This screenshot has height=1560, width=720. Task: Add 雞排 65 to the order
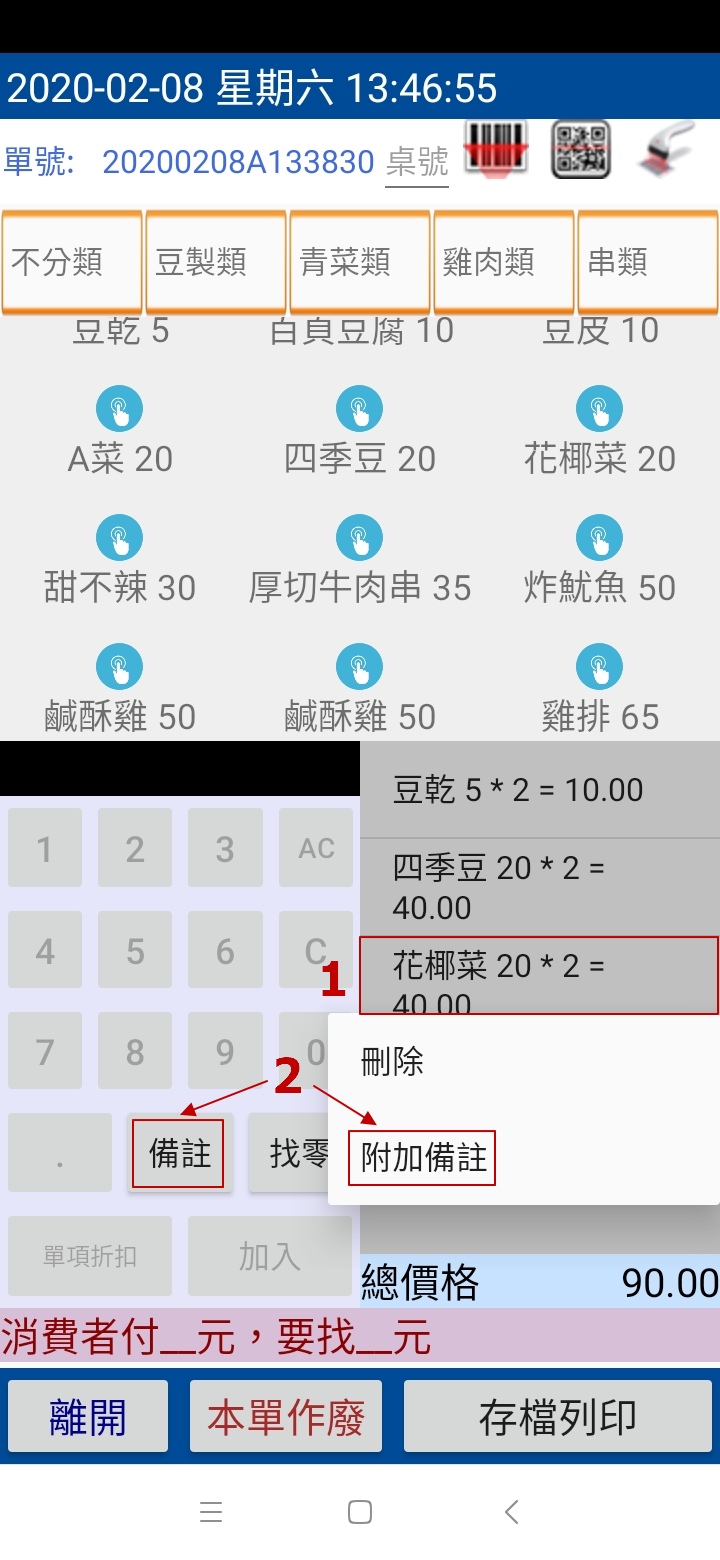[x=600, y=691]
